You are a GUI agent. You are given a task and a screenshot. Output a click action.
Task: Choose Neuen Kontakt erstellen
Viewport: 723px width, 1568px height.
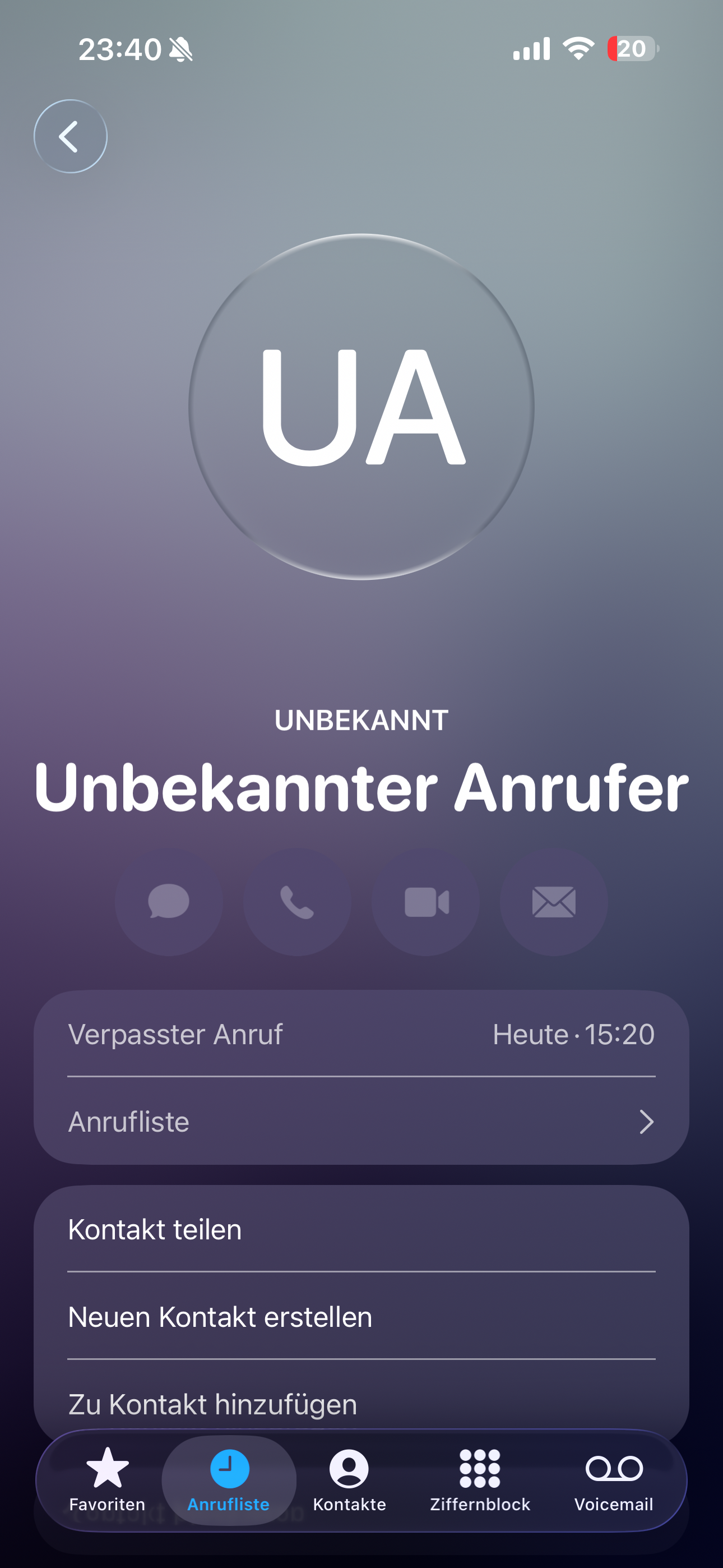point(361,1317)
